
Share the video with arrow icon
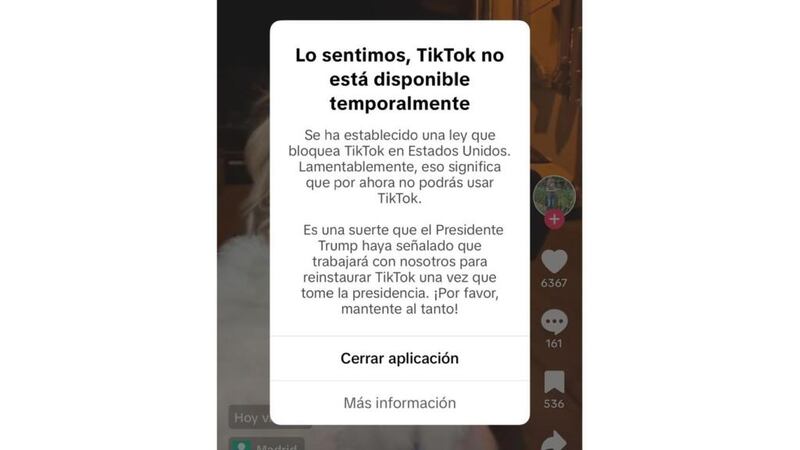[555, 440]
